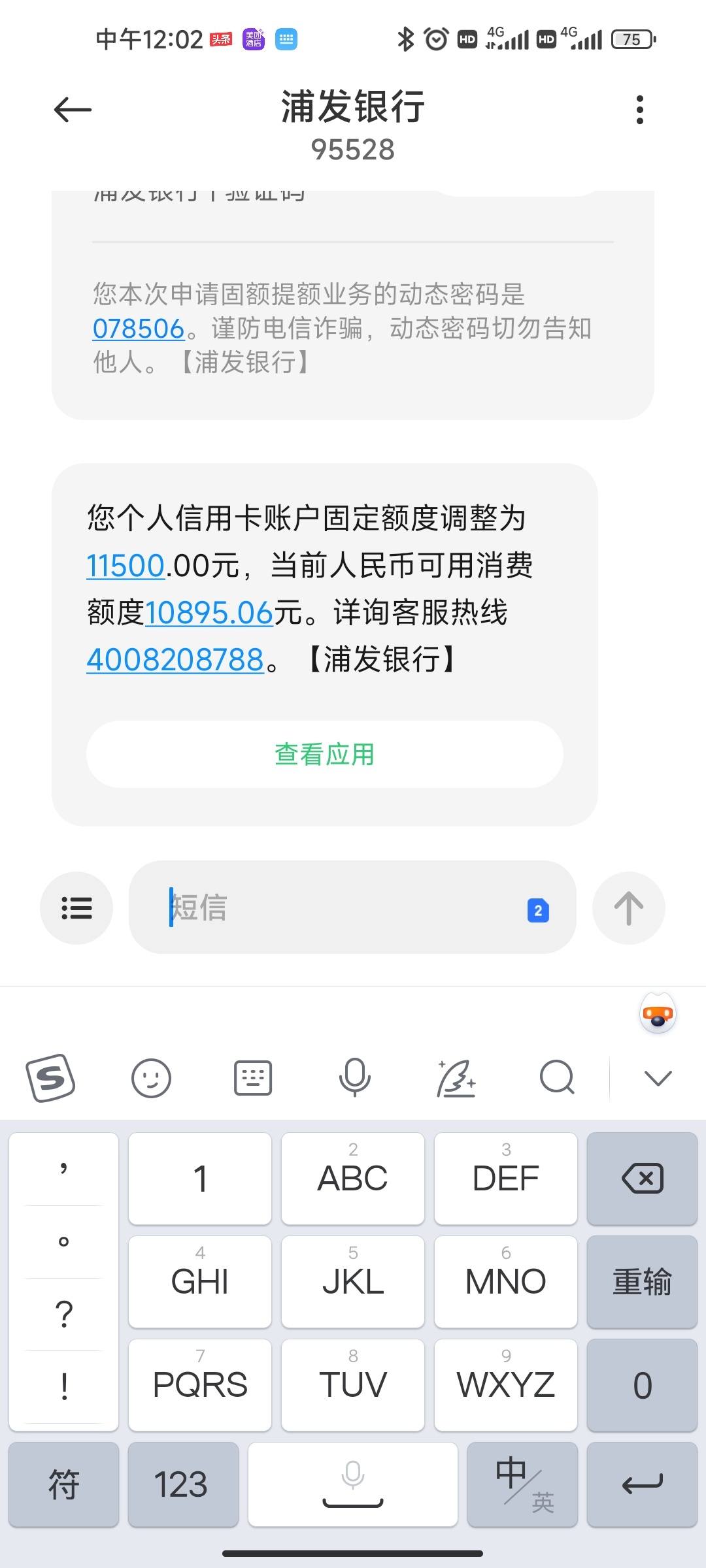Open keyboard search magnifier
Screen dimensions: 706x1568
tap(557, 1077)
